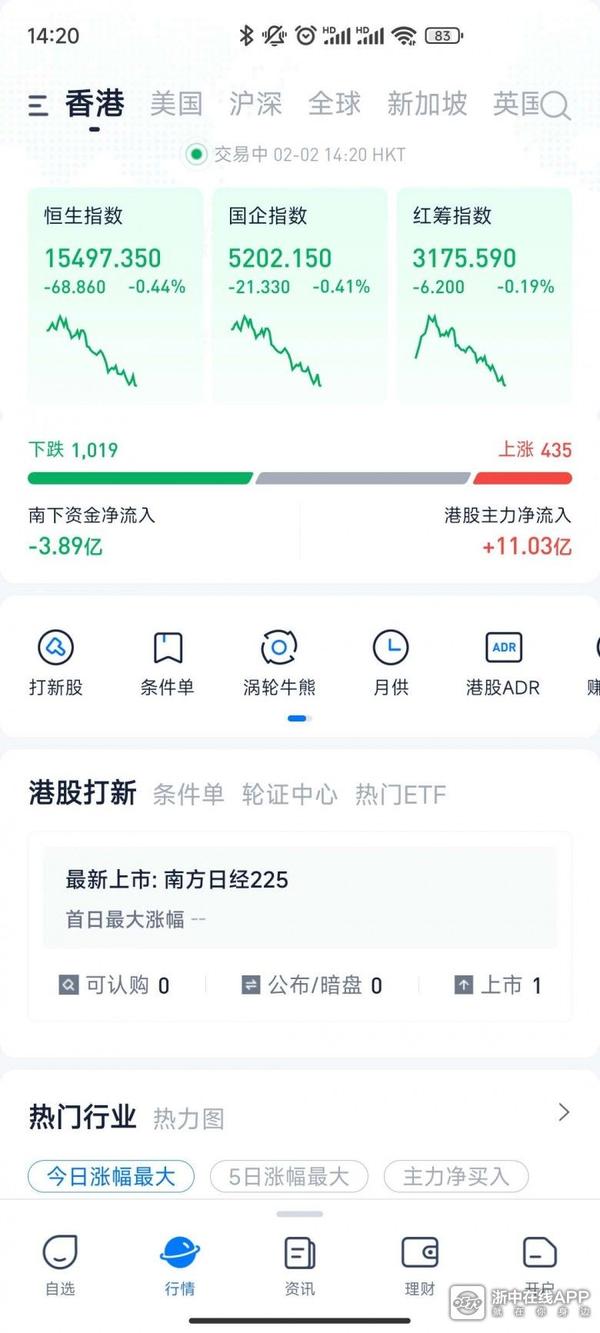
Task: Open the 月供 shortcut
Action: point(390,662)
